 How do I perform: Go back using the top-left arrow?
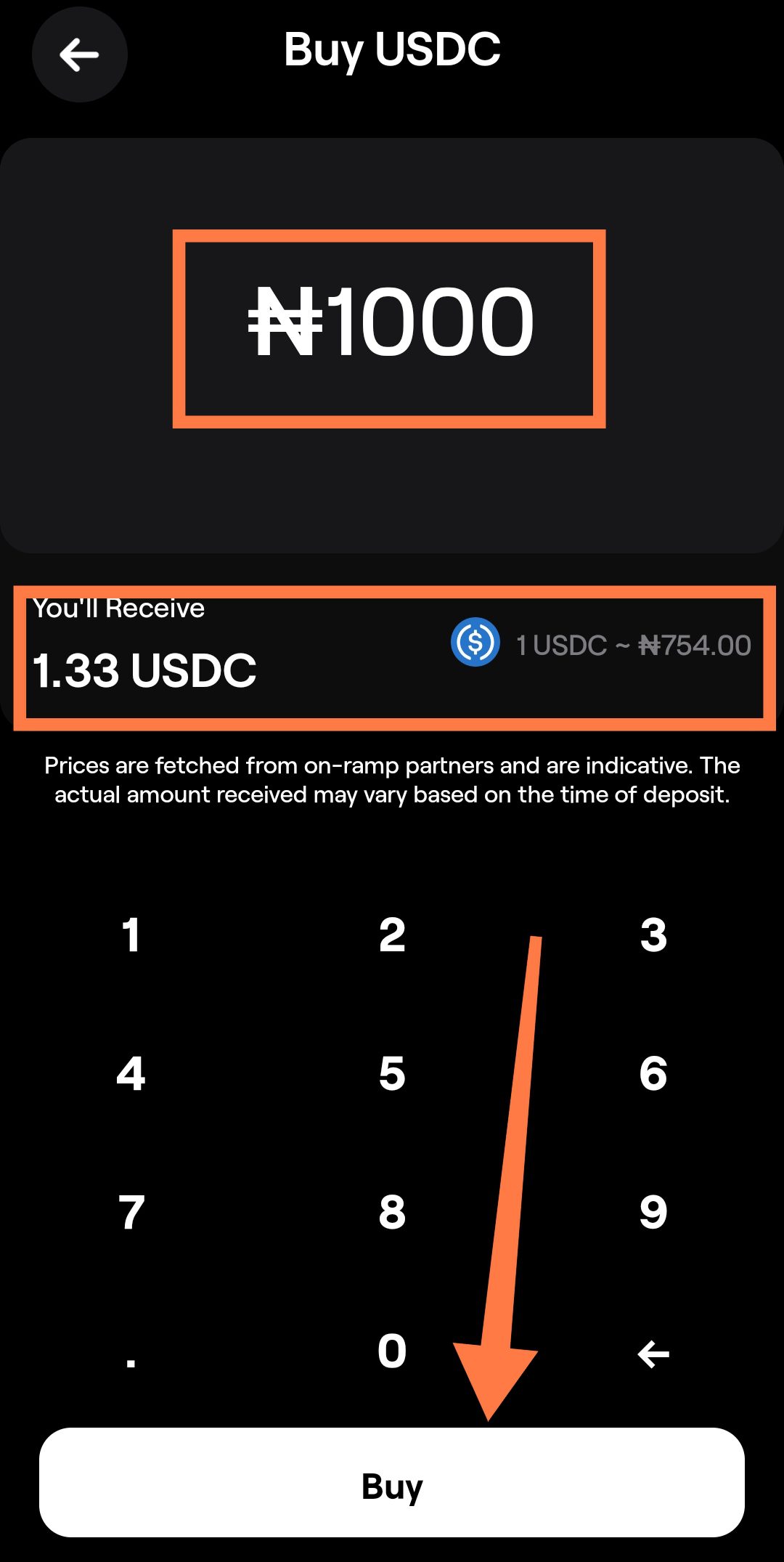tap(79, 55)
